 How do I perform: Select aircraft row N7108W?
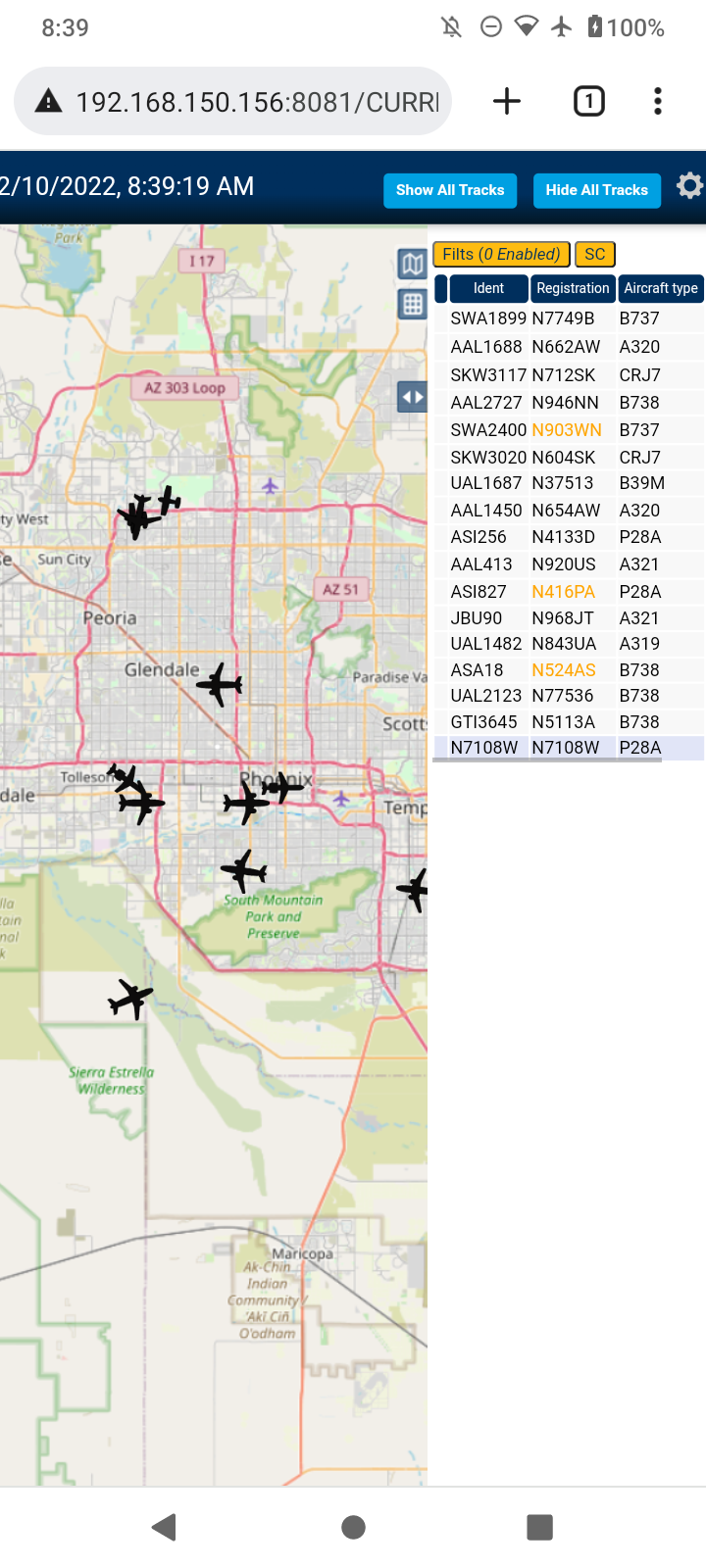pos(569,748)
